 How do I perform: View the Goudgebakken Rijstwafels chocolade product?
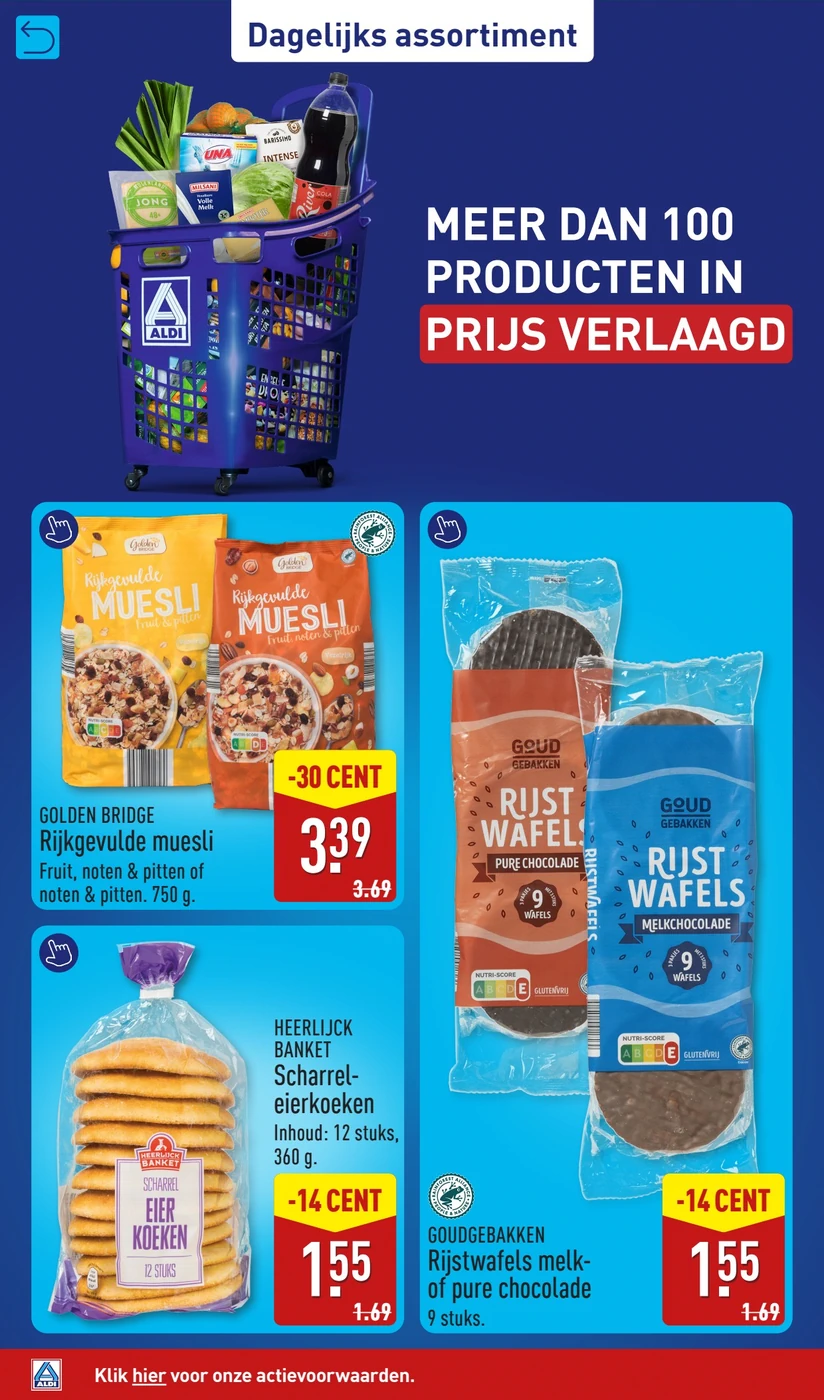605,915
